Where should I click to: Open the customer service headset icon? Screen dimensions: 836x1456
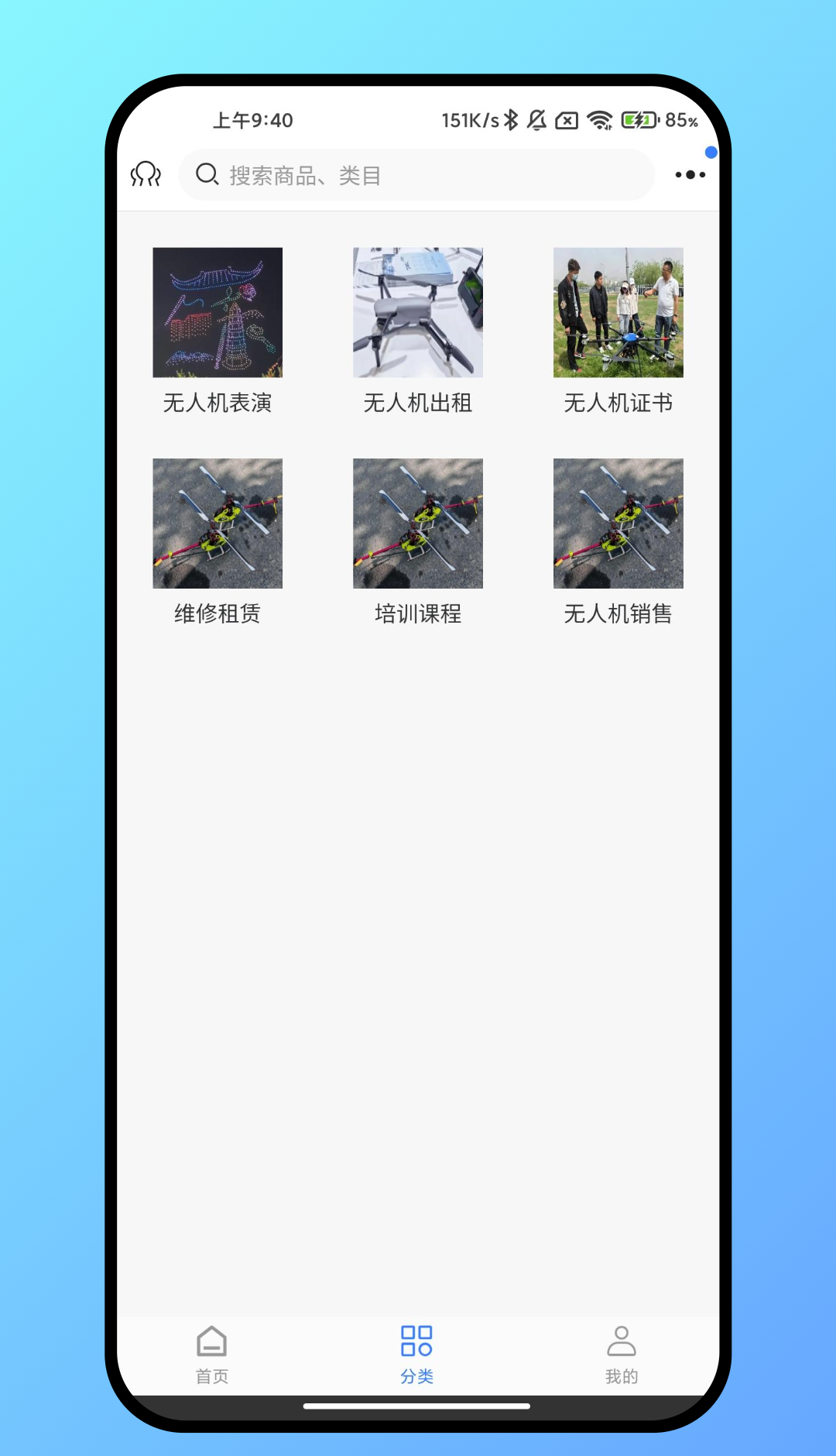pos(146,174)
